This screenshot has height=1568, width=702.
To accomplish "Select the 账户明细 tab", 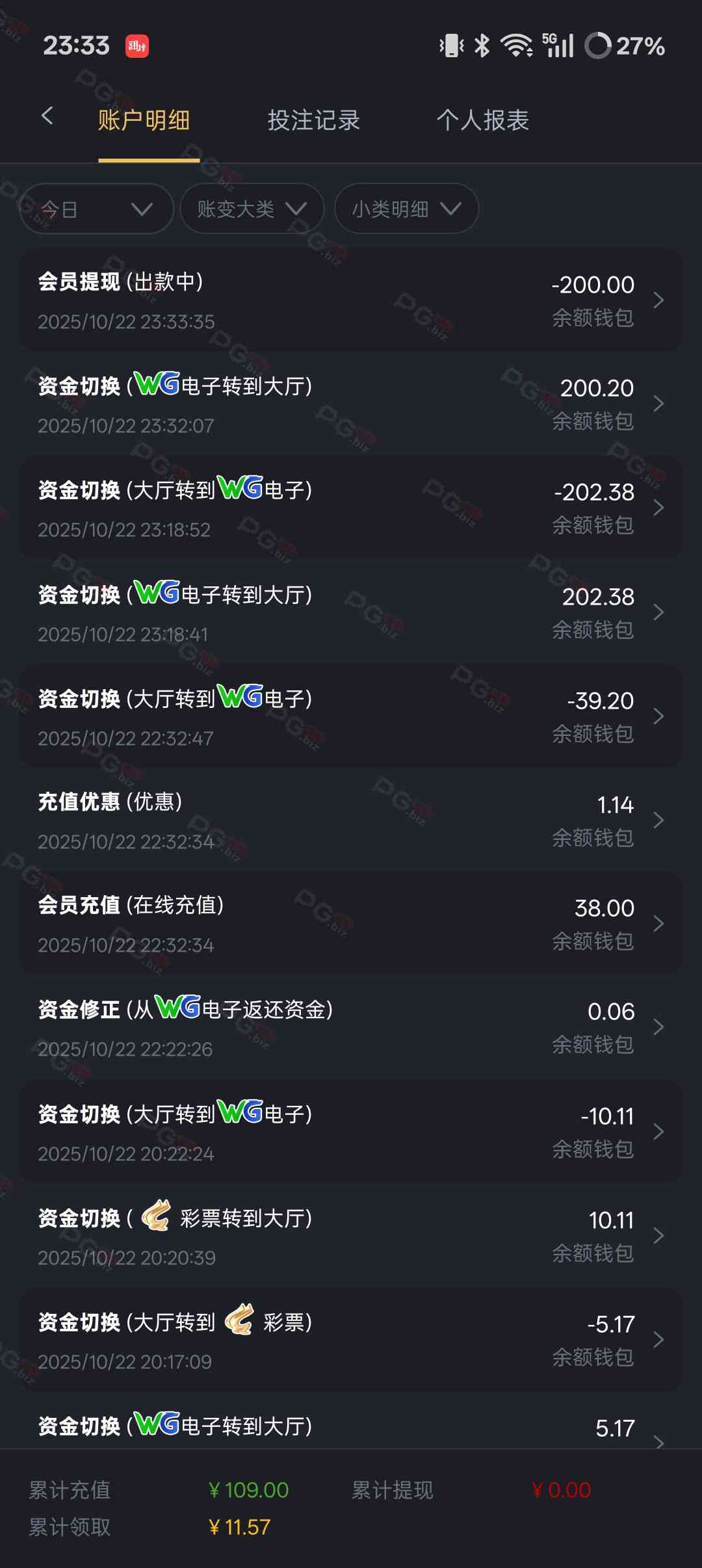I will click(x=144, y=120).
